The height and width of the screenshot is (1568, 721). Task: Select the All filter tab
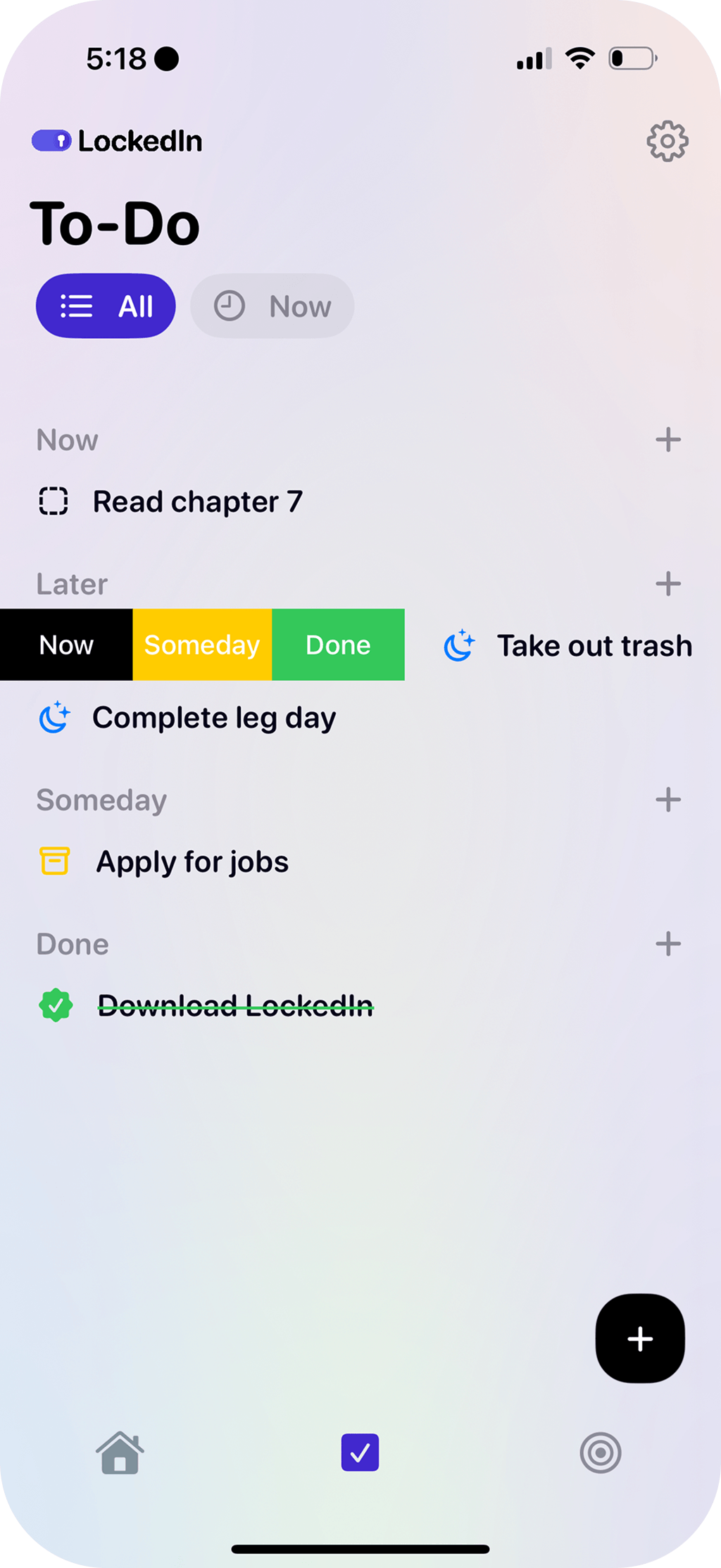coord(106,306)
